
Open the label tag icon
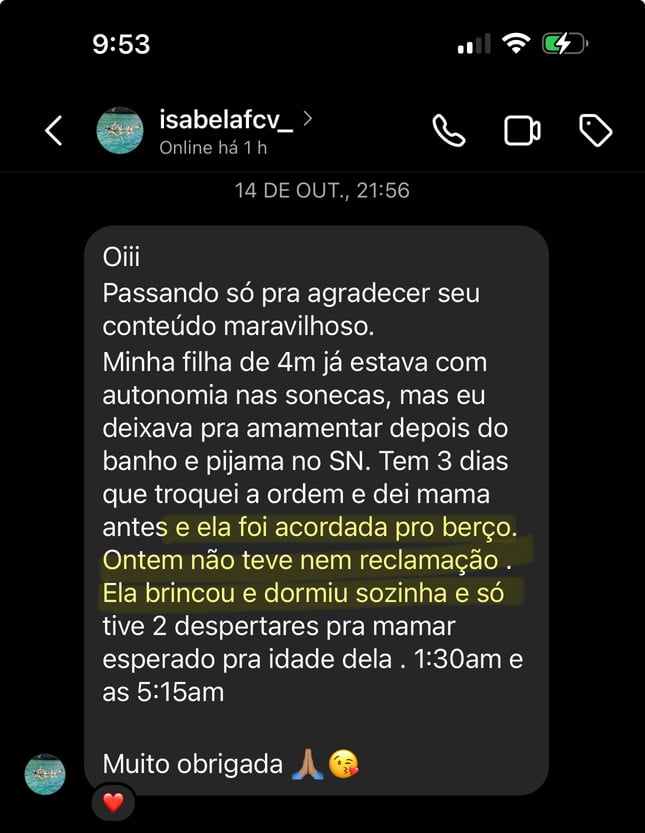pos(596,131)
